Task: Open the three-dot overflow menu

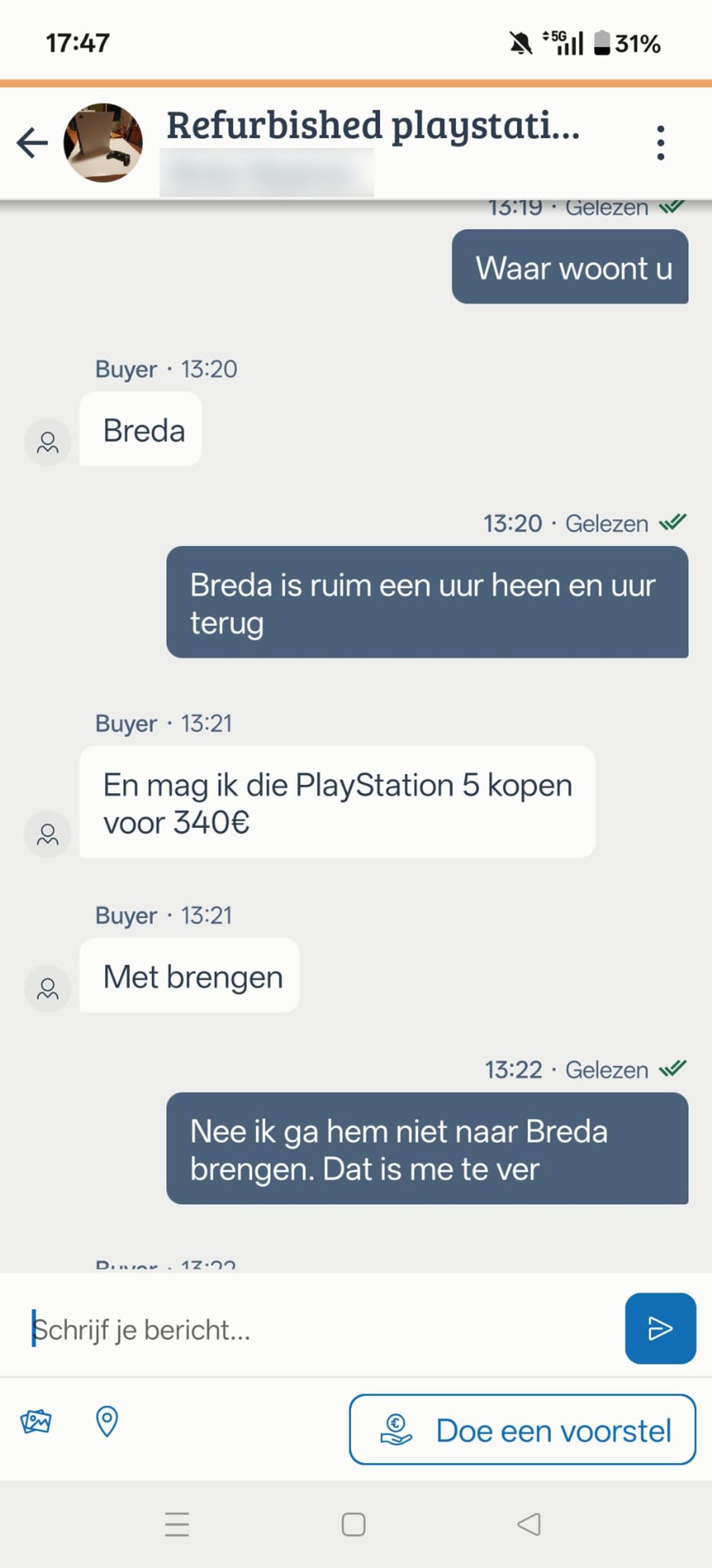Action: pos(660,143)
